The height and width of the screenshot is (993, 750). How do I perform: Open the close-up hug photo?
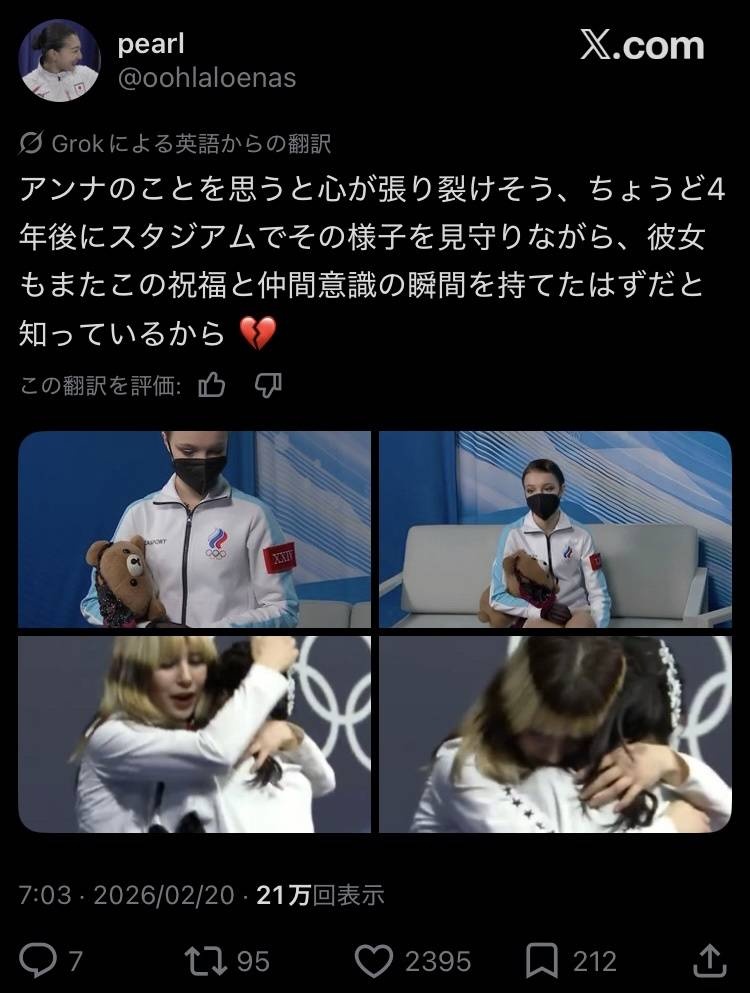(x=555, y=734)
